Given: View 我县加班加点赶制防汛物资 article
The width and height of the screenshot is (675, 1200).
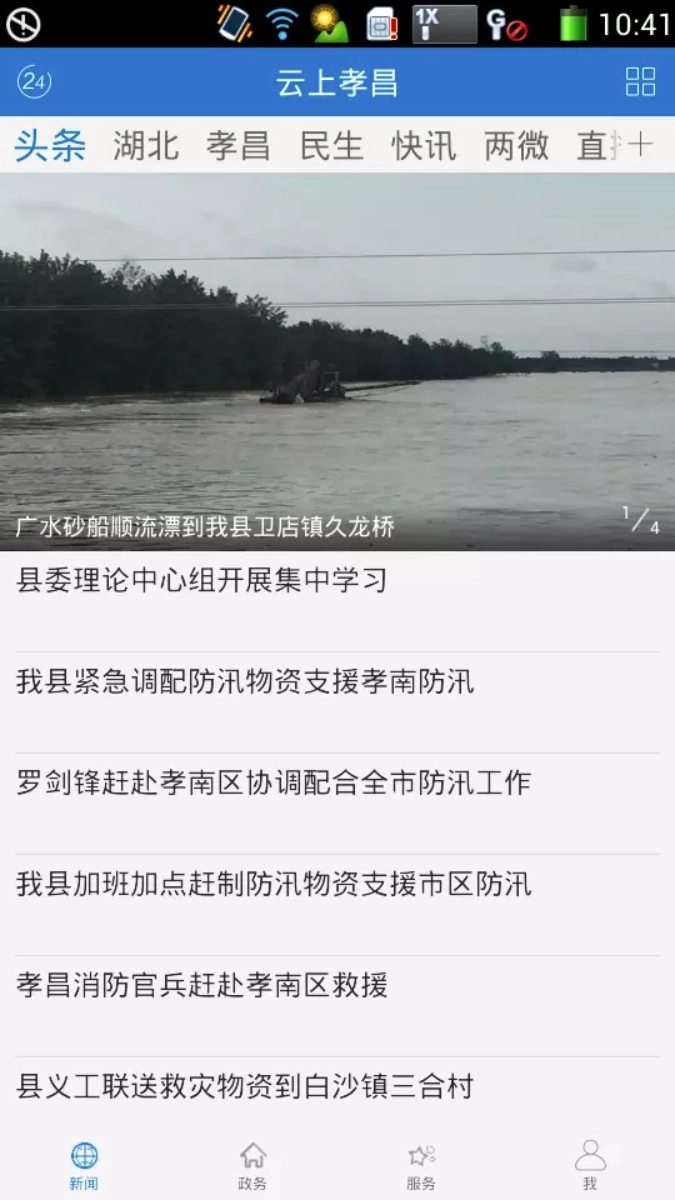Looking at the screenshot, I should (273, 884).
